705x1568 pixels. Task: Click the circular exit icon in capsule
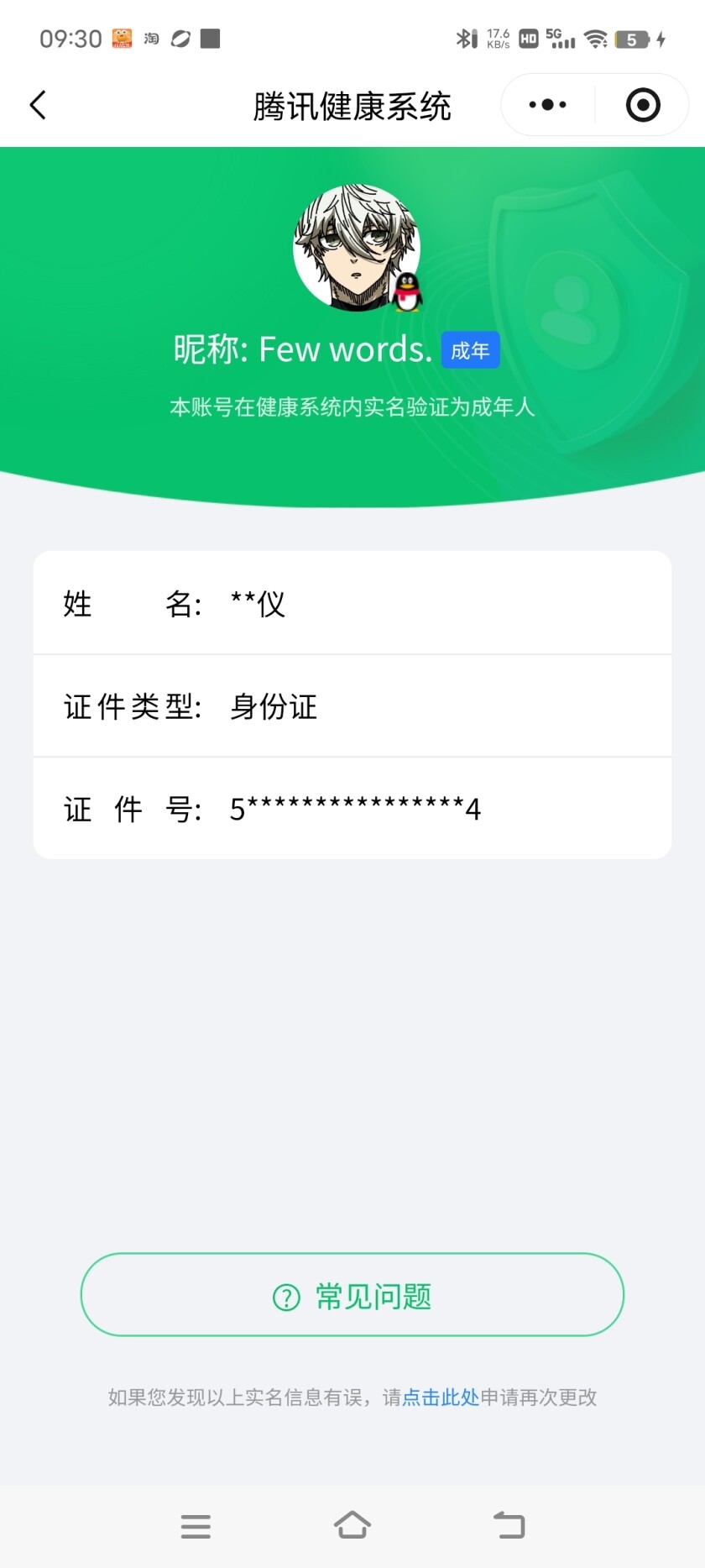pos(641,104)
